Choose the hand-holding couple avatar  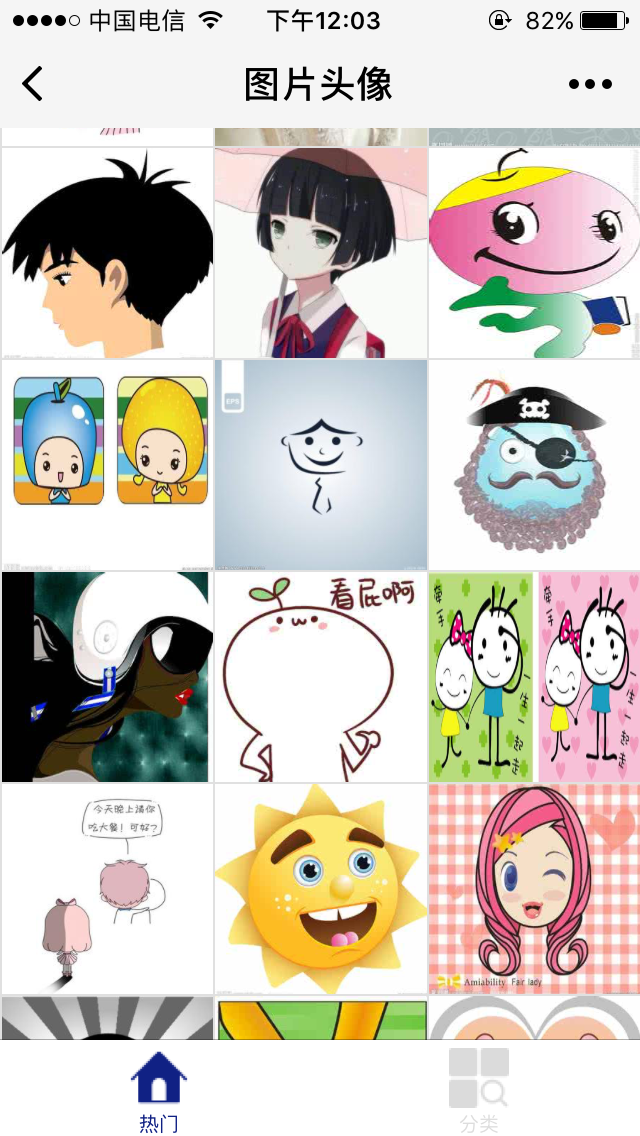click(534, 677)
